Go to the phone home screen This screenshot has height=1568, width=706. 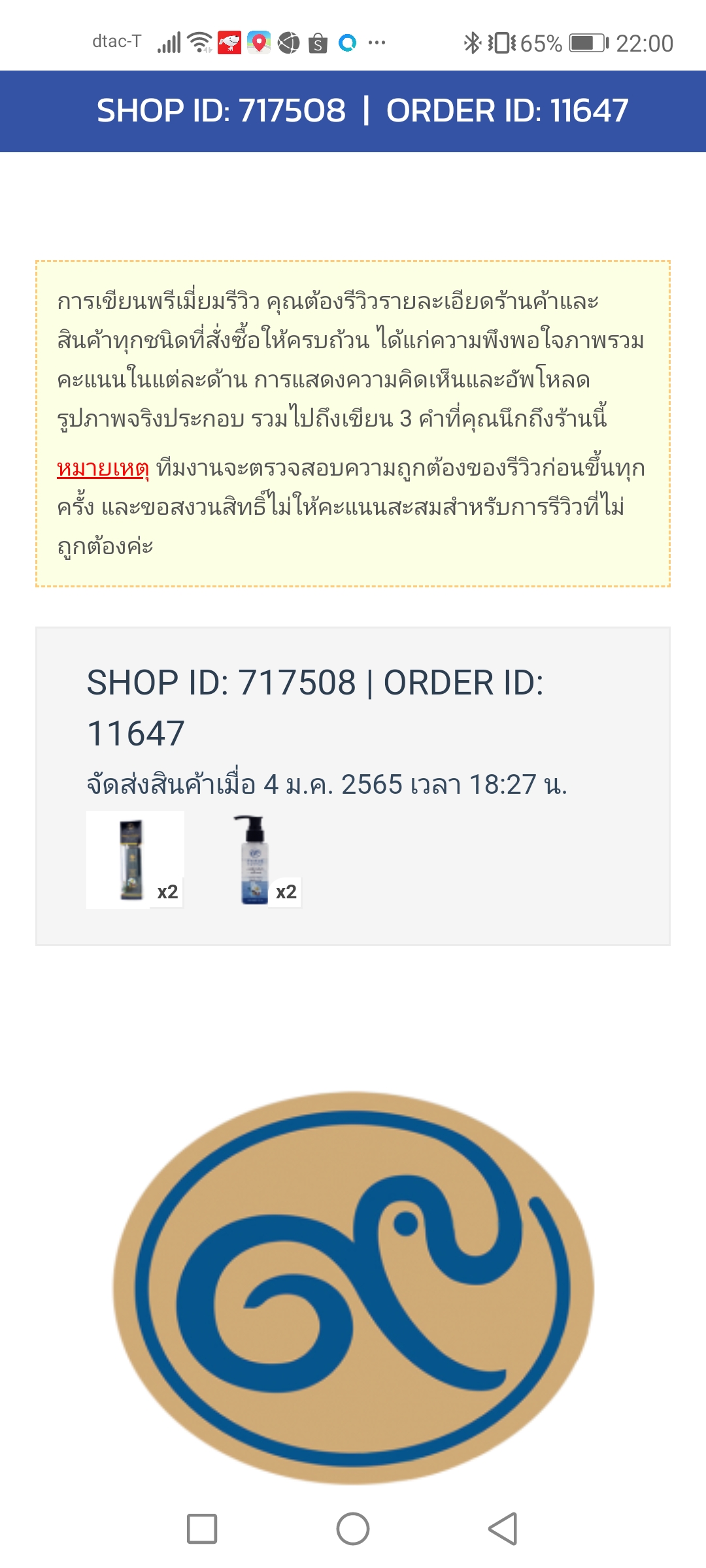(353, 1529)
